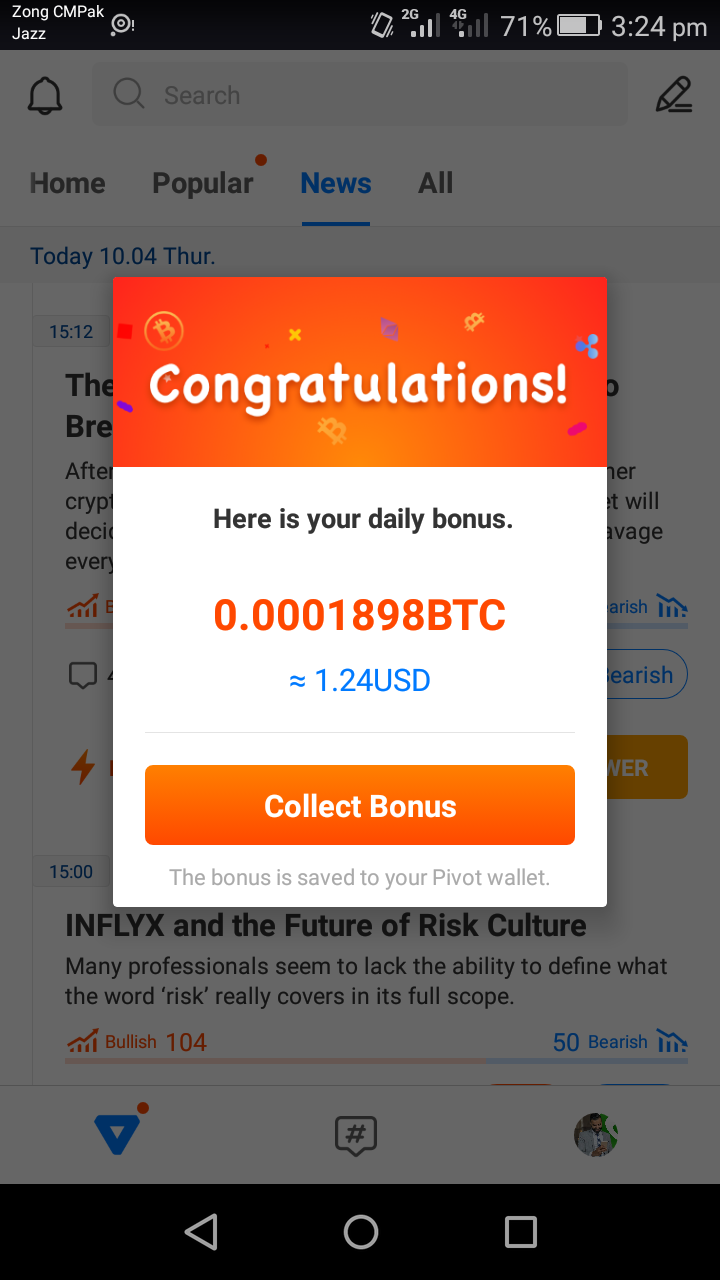Open the profile avatar tab

click(x=596, y=1135)
